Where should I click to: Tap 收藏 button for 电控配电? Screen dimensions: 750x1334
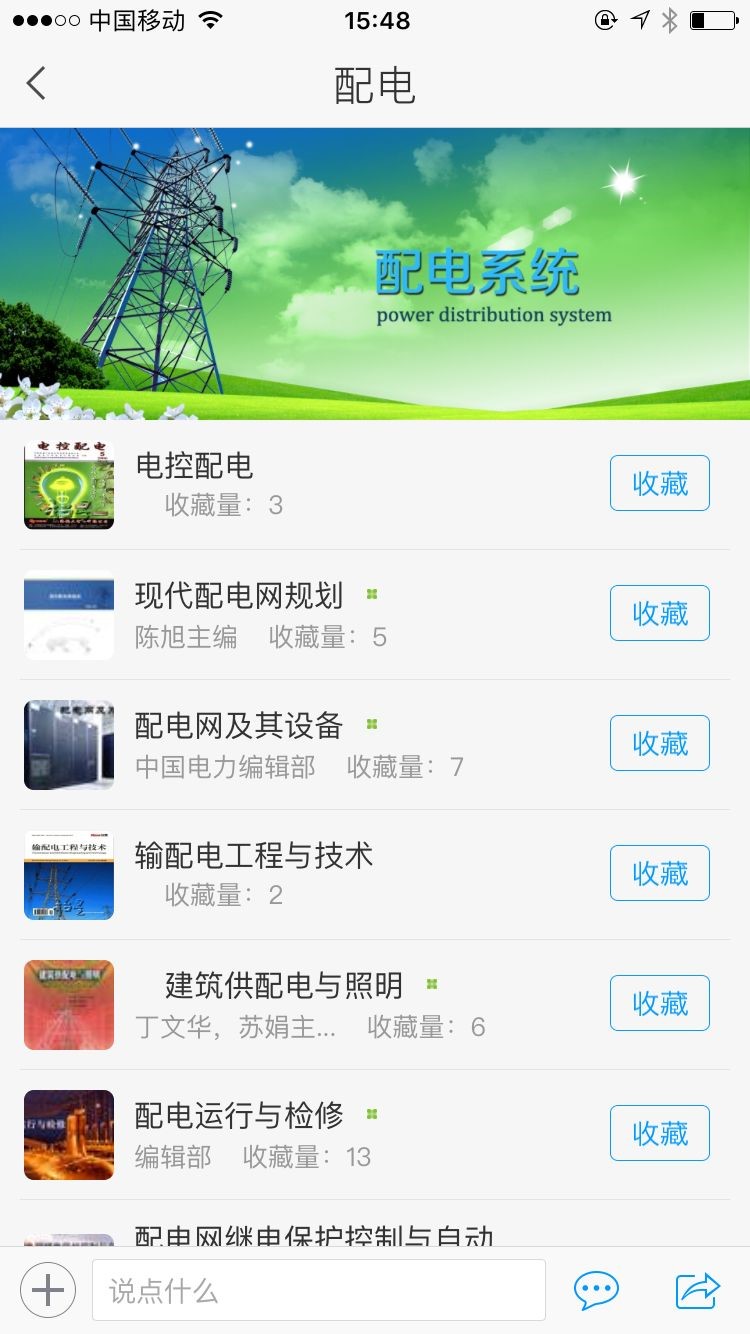coord(659,484)
